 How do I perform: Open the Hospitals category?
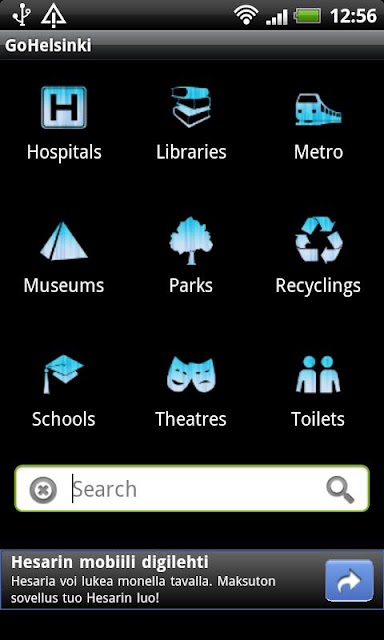point(64,124)
